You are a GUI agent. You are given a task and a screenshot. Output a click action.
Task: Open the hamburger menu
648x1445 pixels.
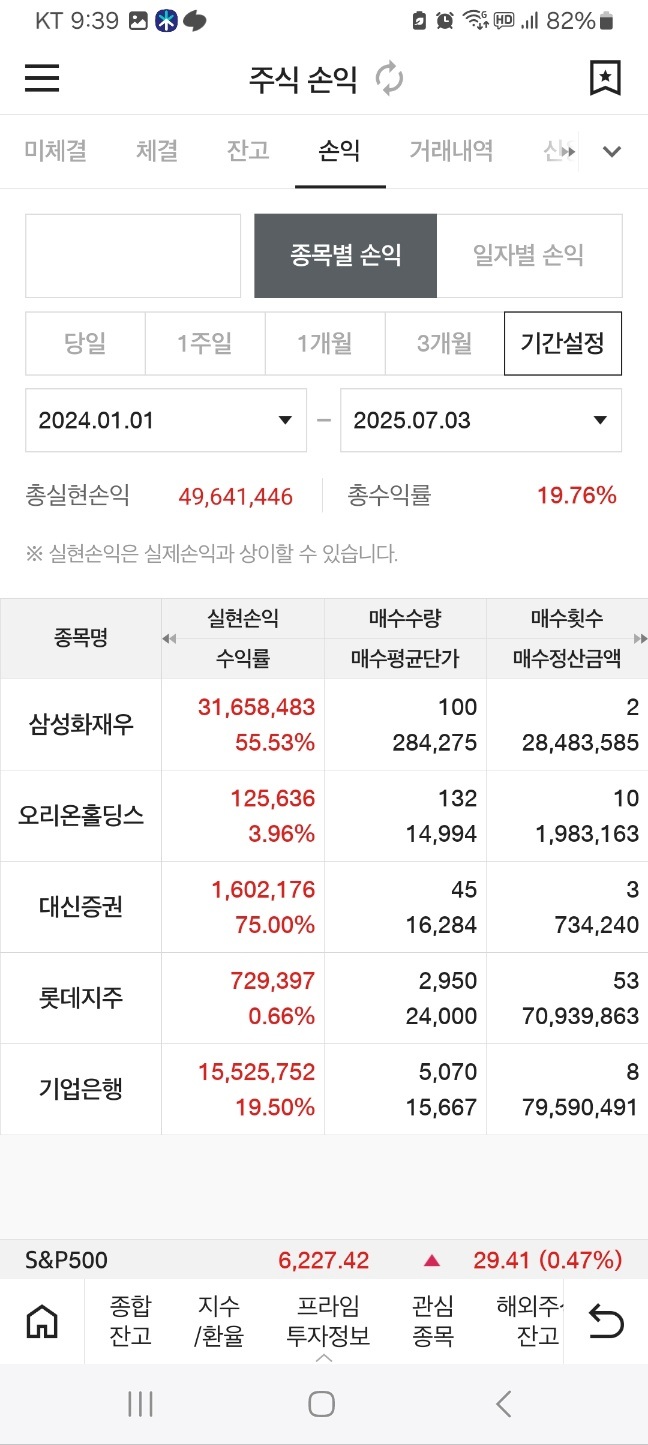[x=42, y=78]
